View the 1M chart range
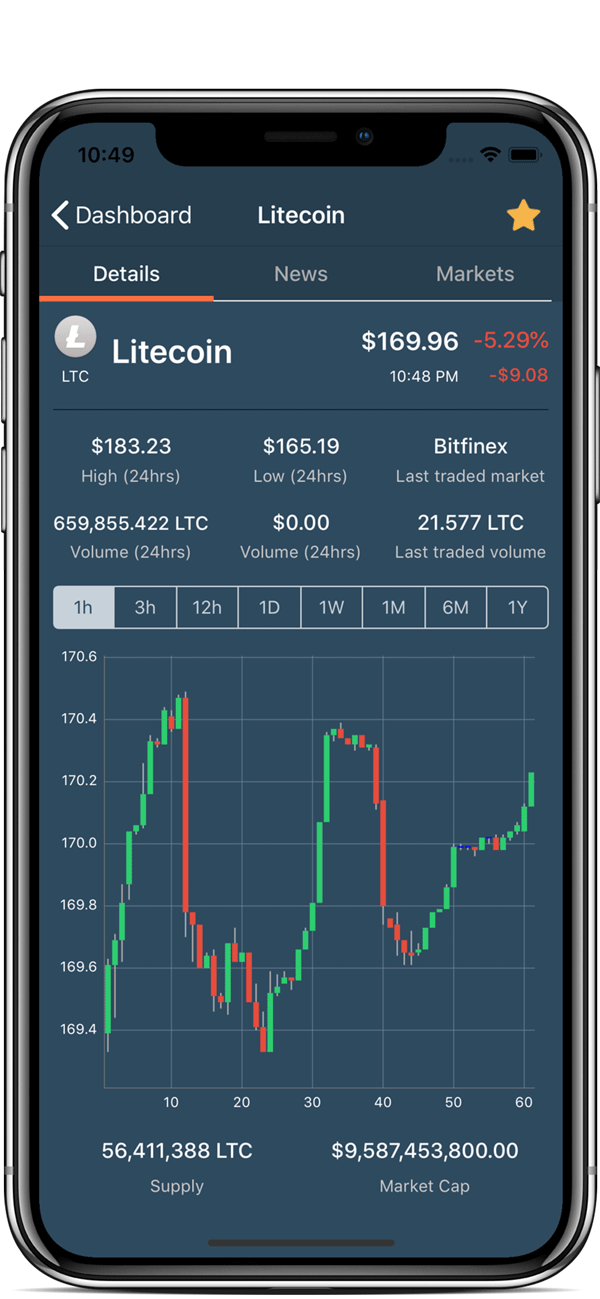 coord(393,607)
